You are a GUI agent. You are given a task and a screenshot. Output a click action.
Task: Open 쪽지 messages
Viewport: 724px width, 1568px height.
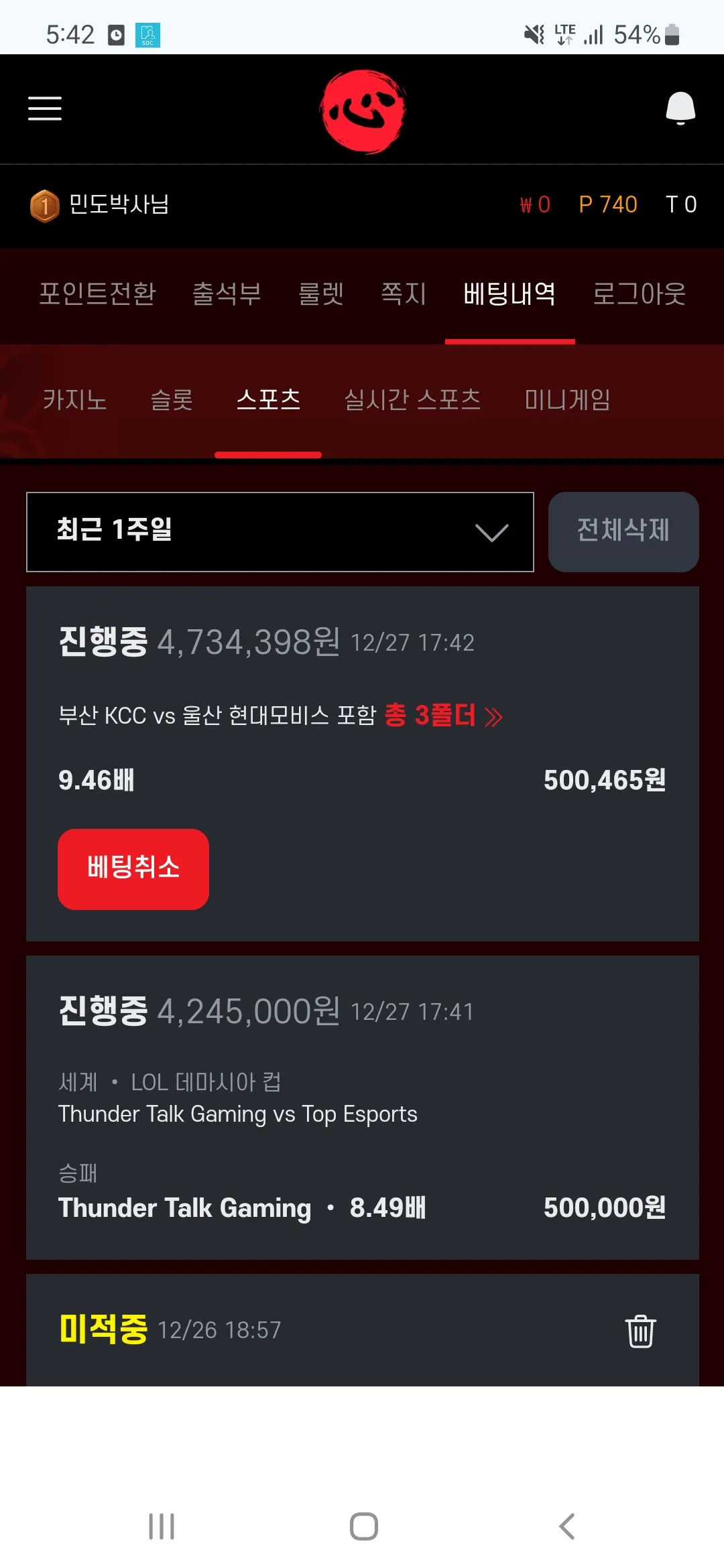[404, 293]
